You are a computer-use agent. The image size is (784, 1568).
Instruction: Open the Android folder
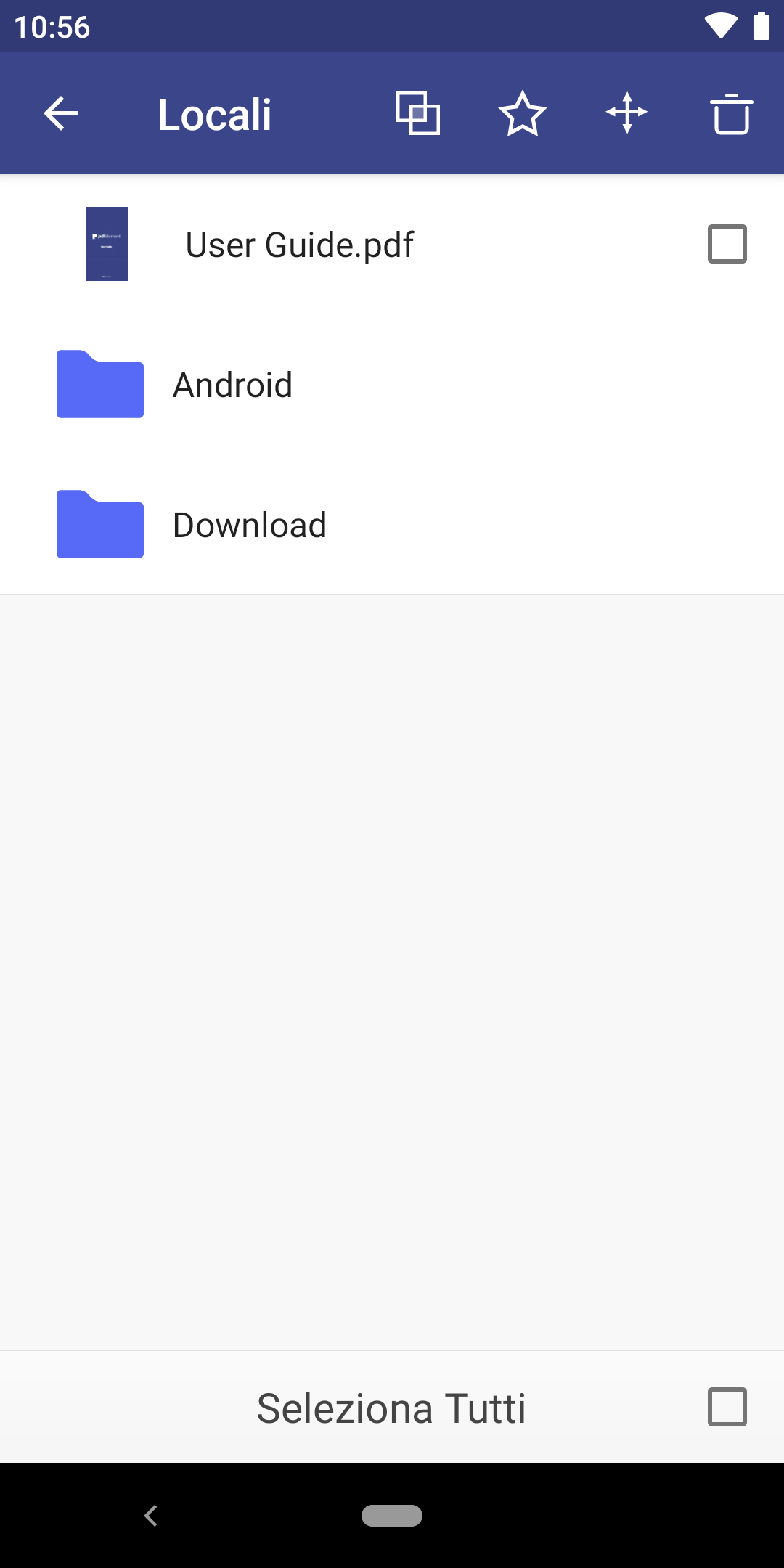(392, 385)
